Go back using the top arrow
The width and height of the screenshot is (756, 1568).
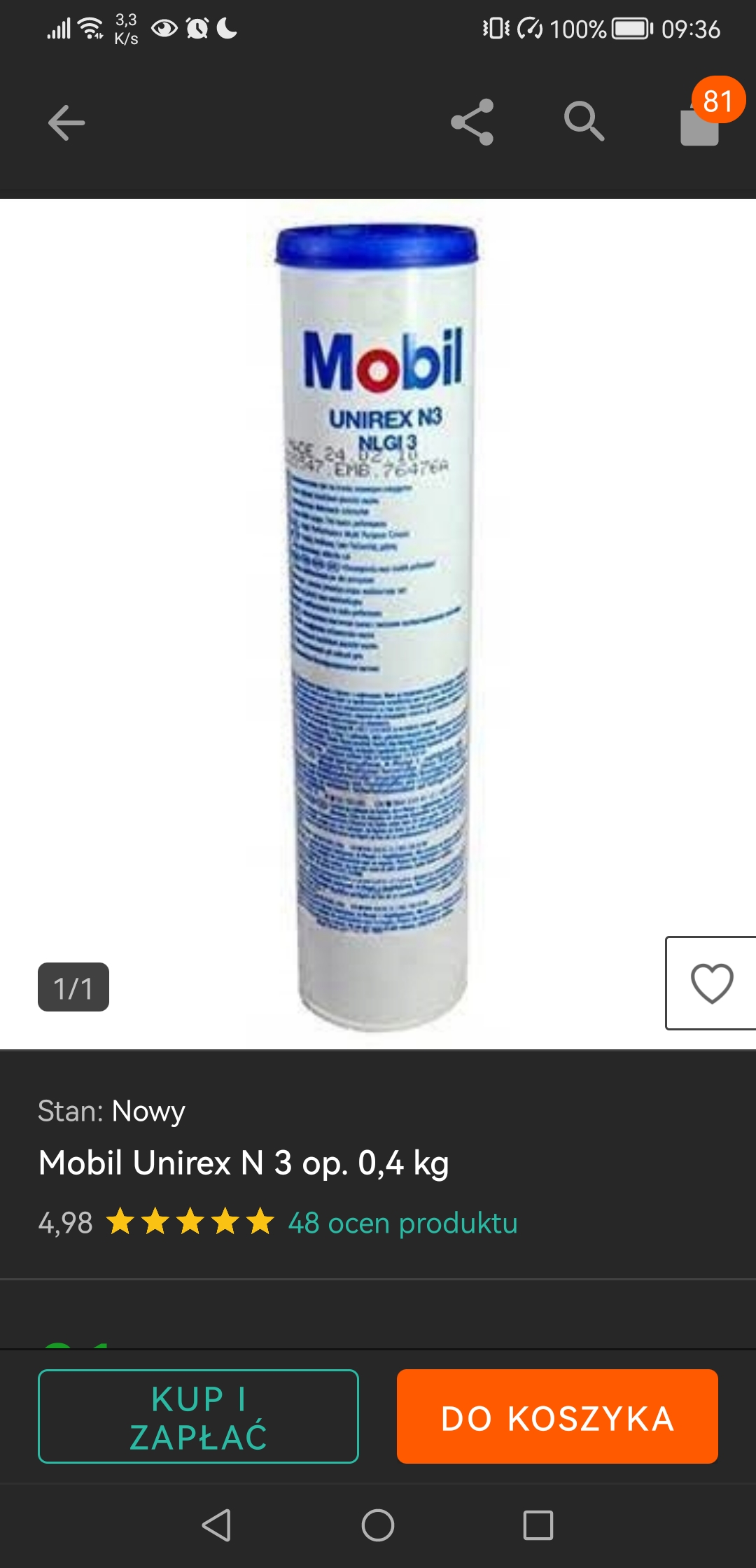click(66, 123)
